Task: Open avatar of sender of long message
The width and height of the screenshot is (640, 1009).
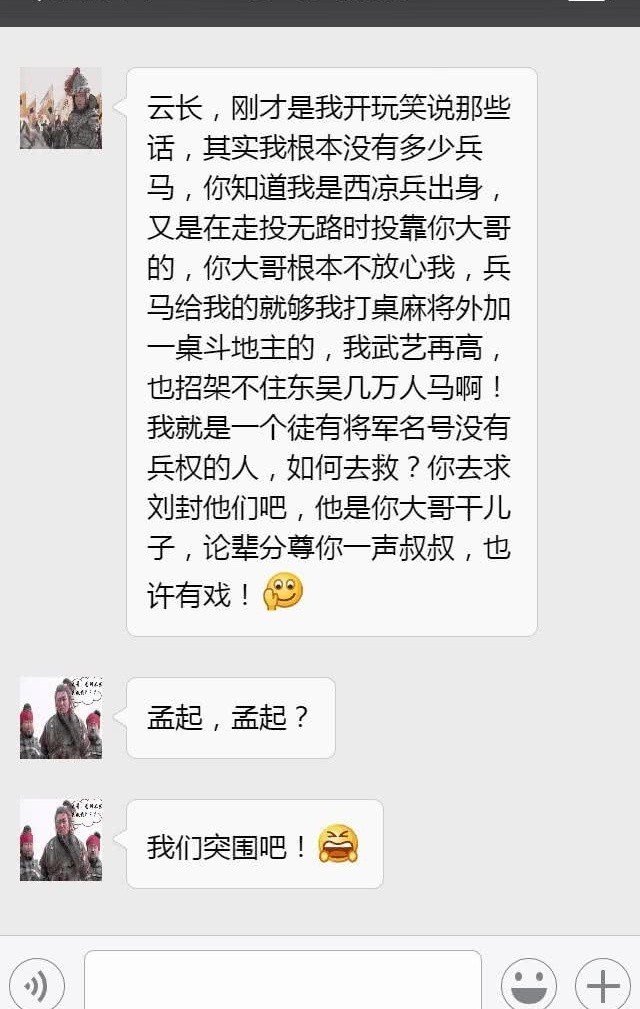Action: pyautogui.click(x=61, y=108)
